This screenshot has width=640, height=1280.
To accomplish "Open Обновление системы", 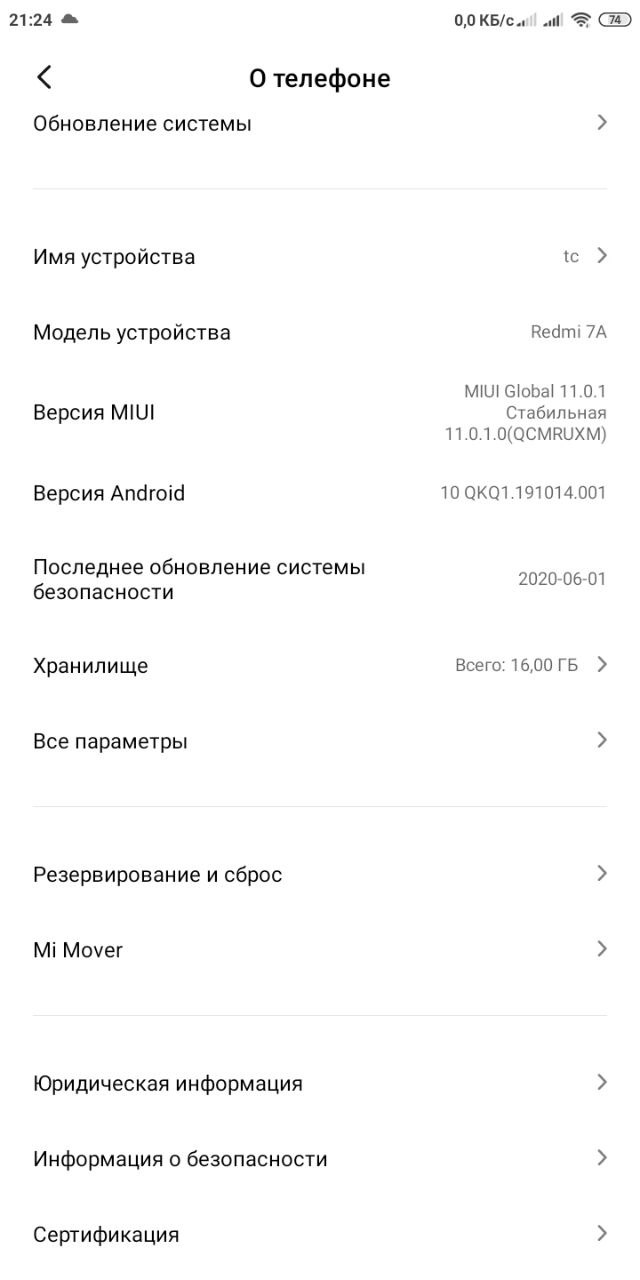I will tap(320, 124).
